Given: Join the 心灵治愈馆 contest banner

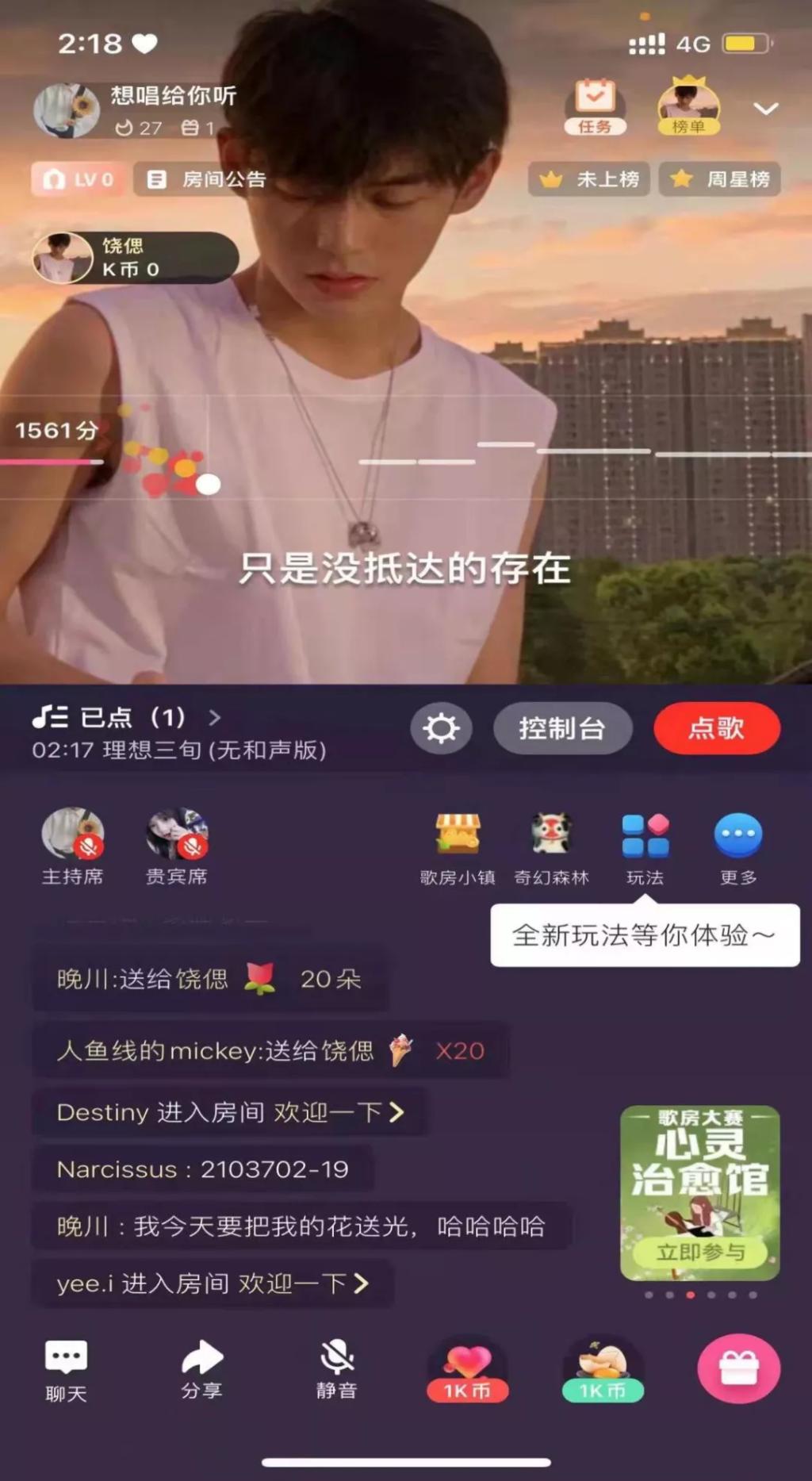Looking at the screenshot, I should [699, 1191].
